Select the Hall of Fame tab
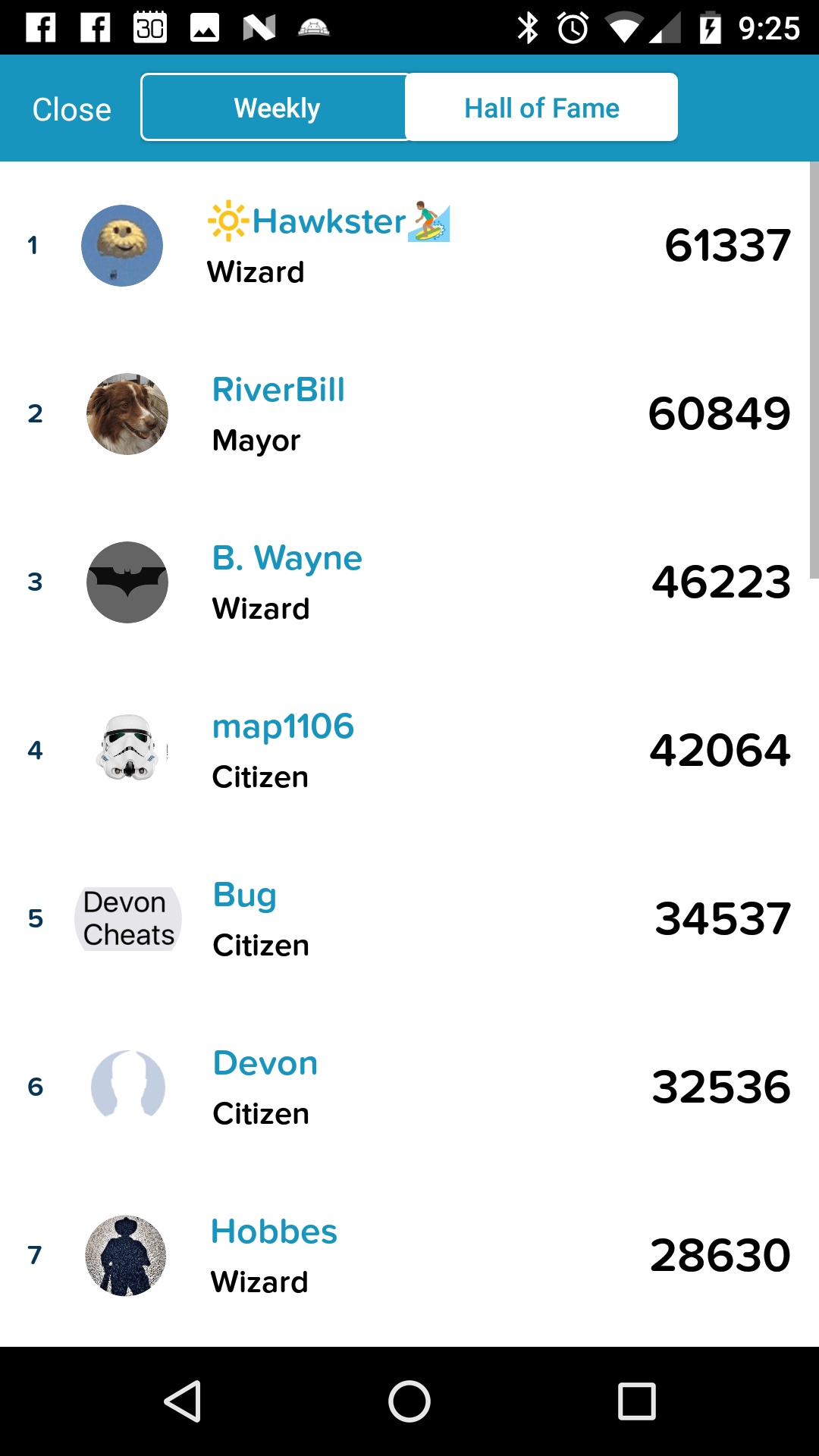The height and width of the screenshot is (1456, 819). pos(541,108)
